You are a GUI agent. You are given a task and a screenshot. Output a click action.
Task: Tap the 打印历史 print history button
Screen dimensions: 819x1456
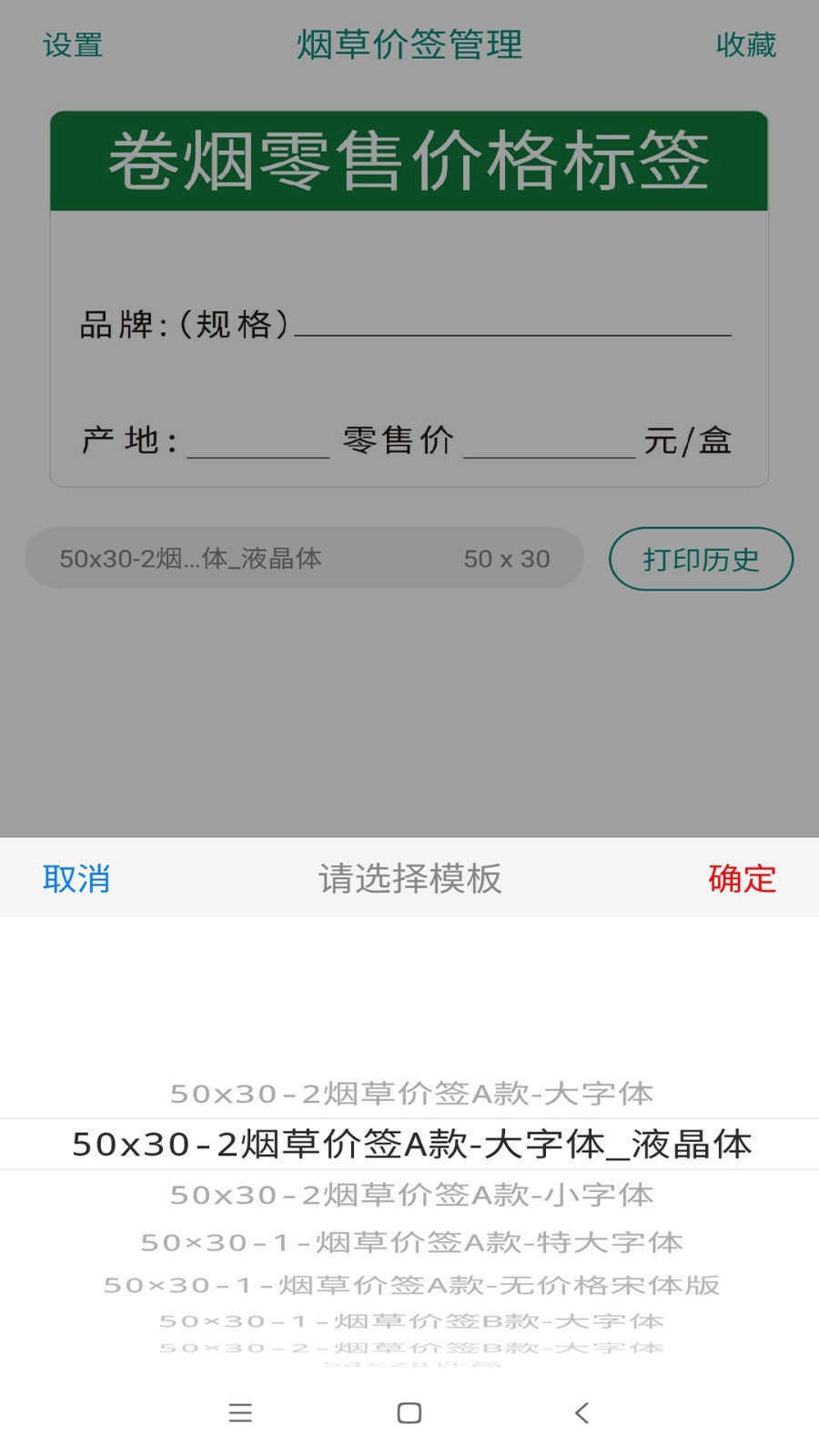pyautogui.click(x=701, y=559)
